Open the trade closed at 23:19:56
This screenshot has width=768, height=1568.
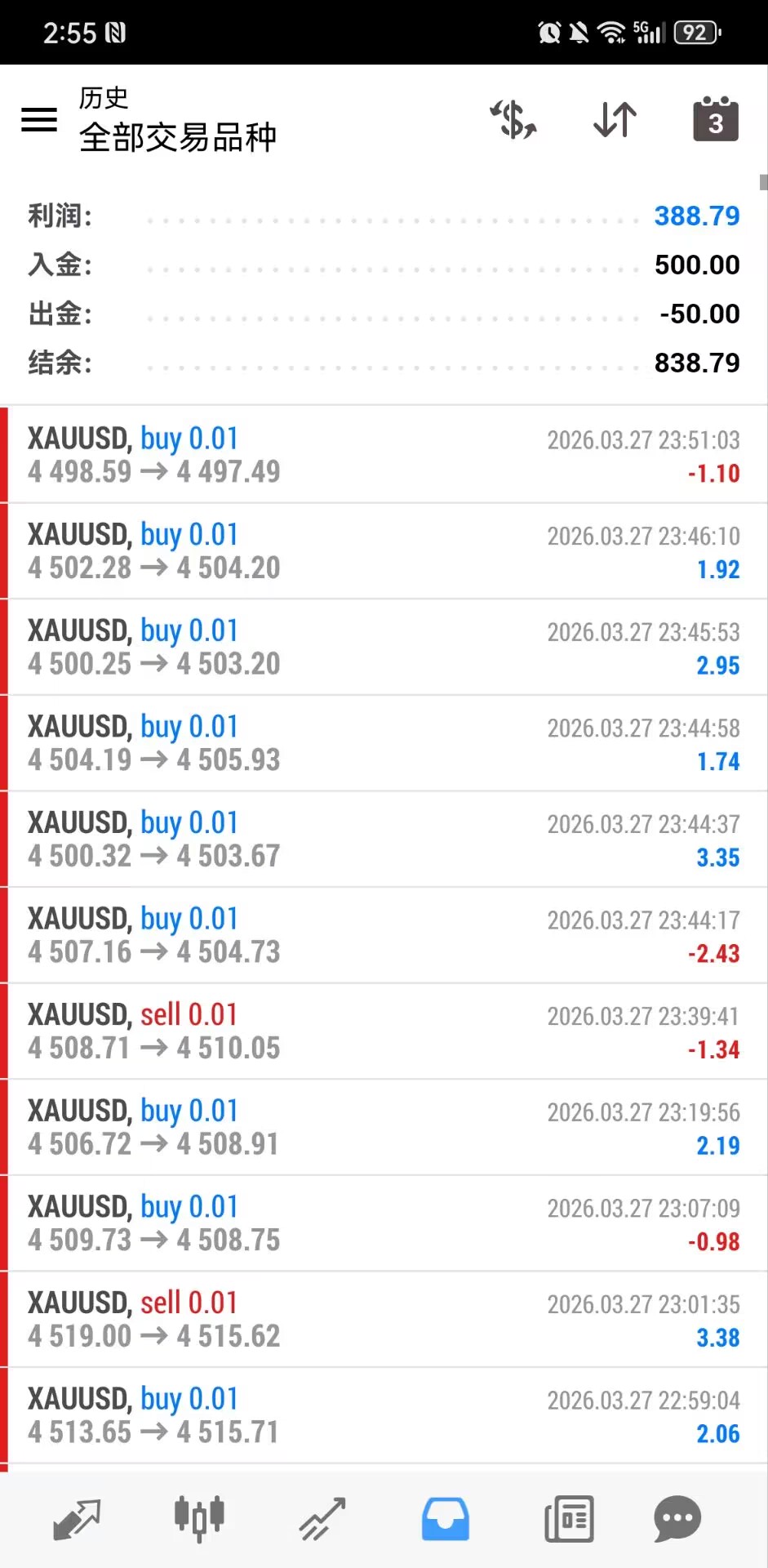point(384,1127)
